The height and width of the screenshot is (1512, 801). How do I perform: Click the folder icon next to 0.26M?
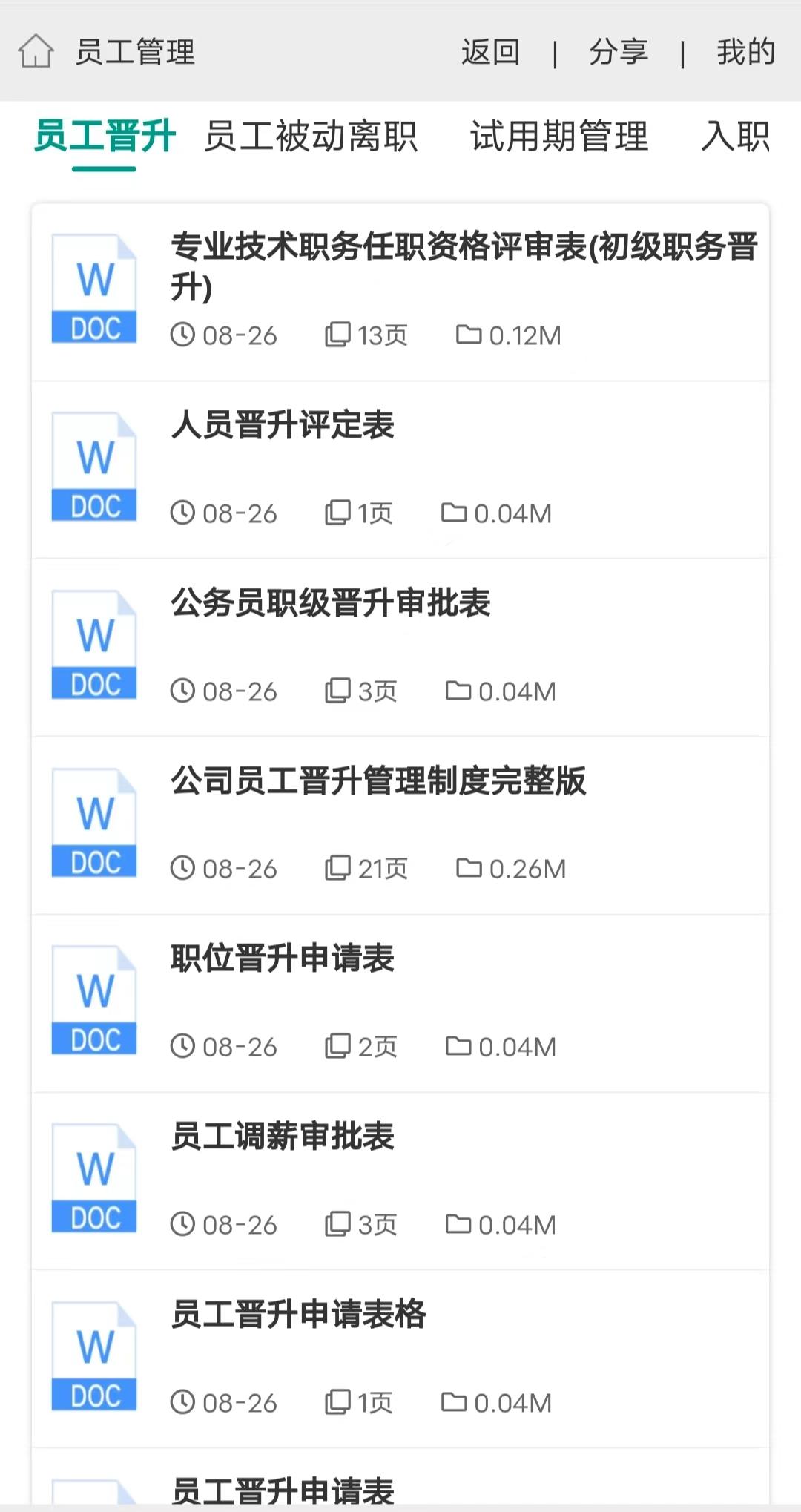465,868
